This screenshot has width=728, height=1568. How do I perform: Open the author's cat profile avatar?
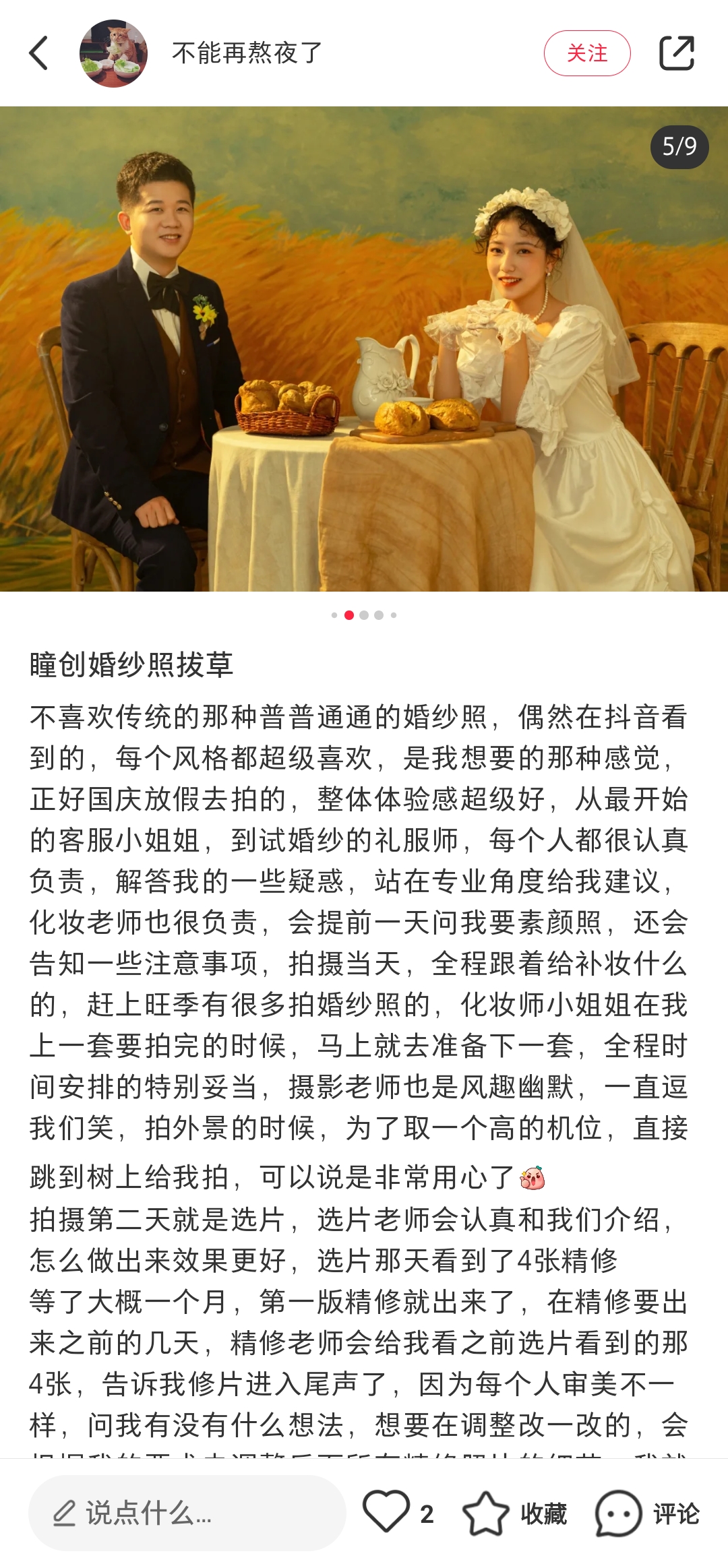click(113, 53)
